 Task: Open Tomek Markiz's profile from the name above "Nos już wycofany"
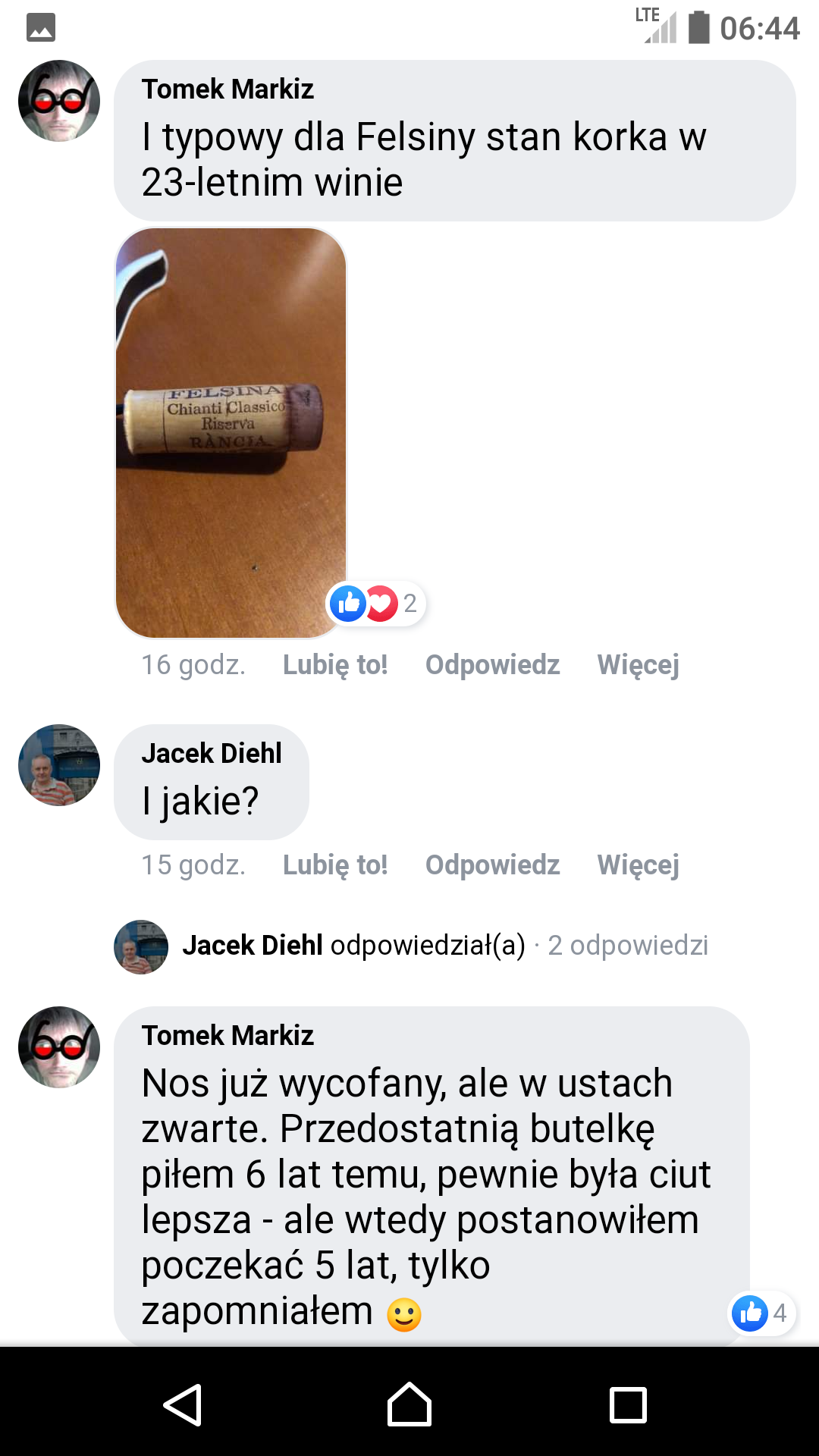coord(227,1036)
